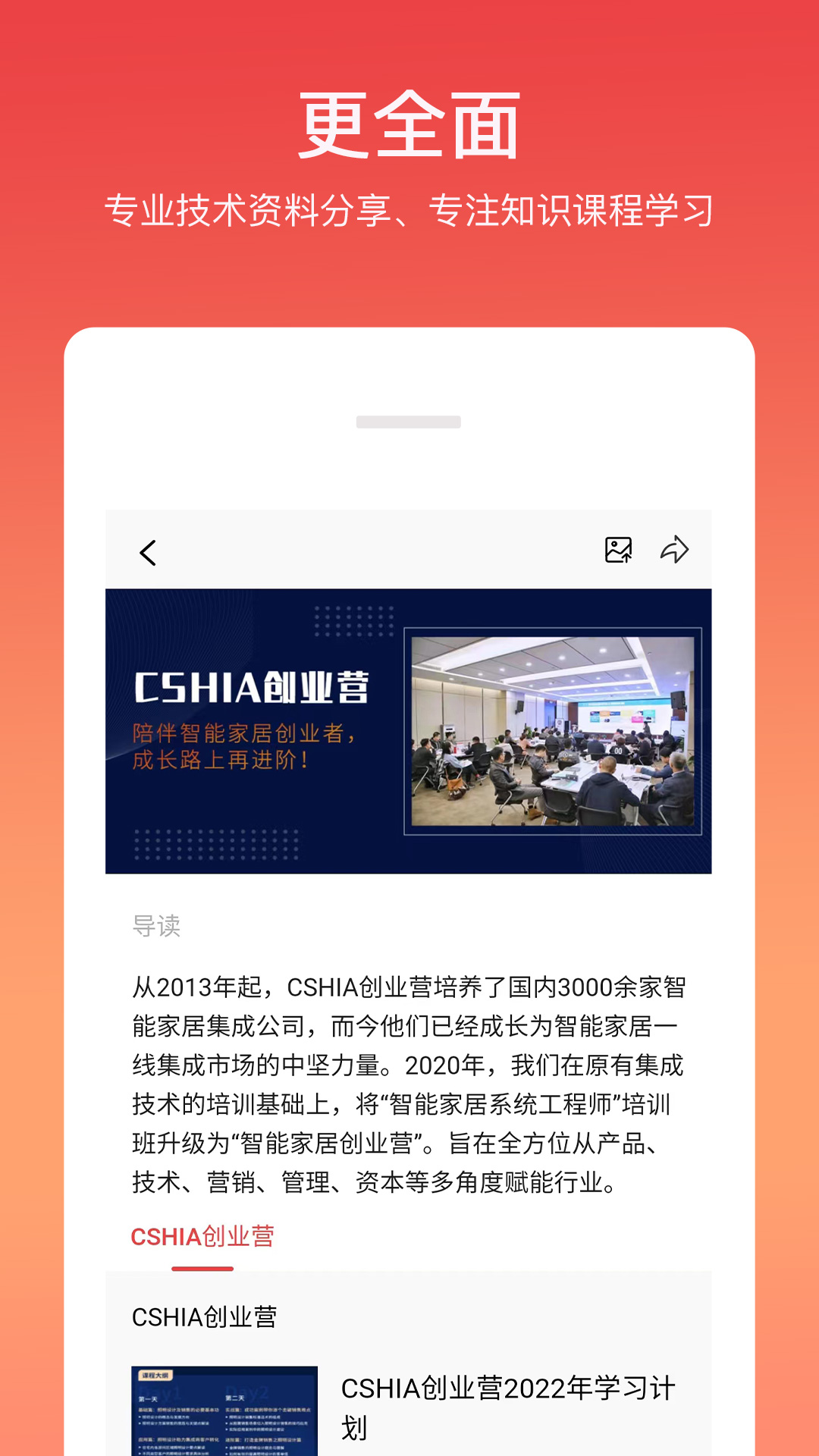Click the 导读 section label
This screenshot has height=1456, width=819.
point(155,927)
